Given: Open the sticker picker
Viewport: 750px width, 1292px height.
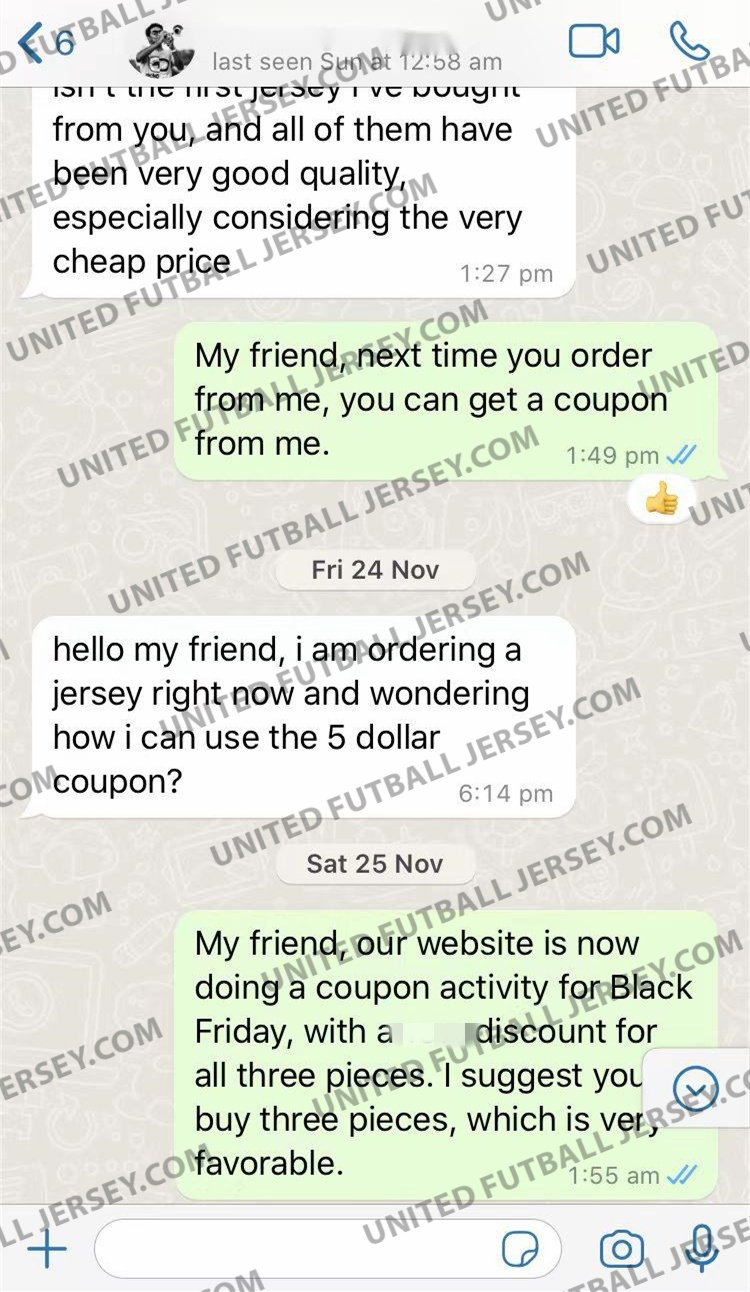Looking at the screenshot, I should [520, 1250].
